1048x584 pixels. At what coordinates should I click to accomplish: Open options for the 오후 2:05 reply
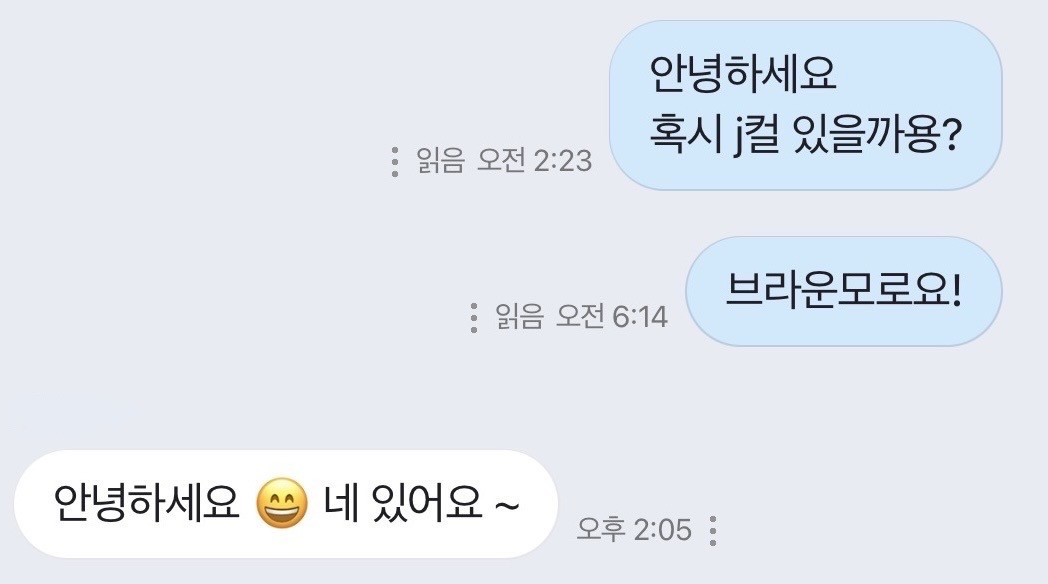point(712,530)
